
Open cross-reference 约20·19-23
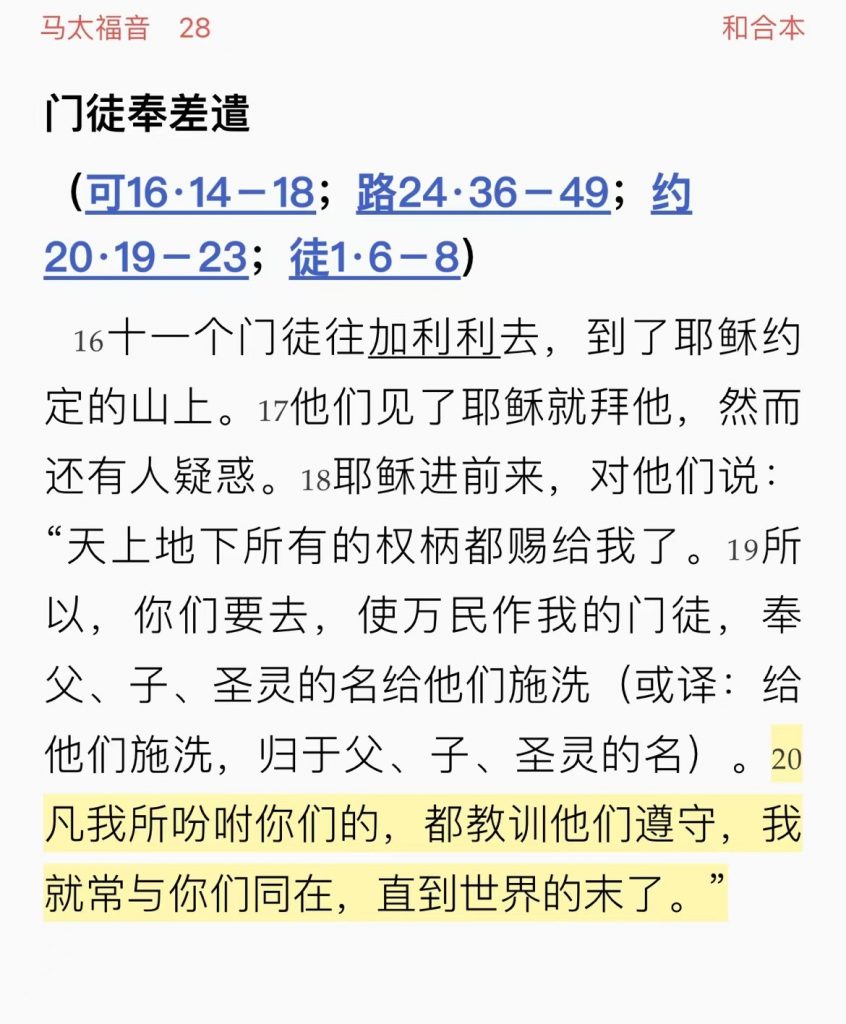pyautogui.click(x=145, y=258)
